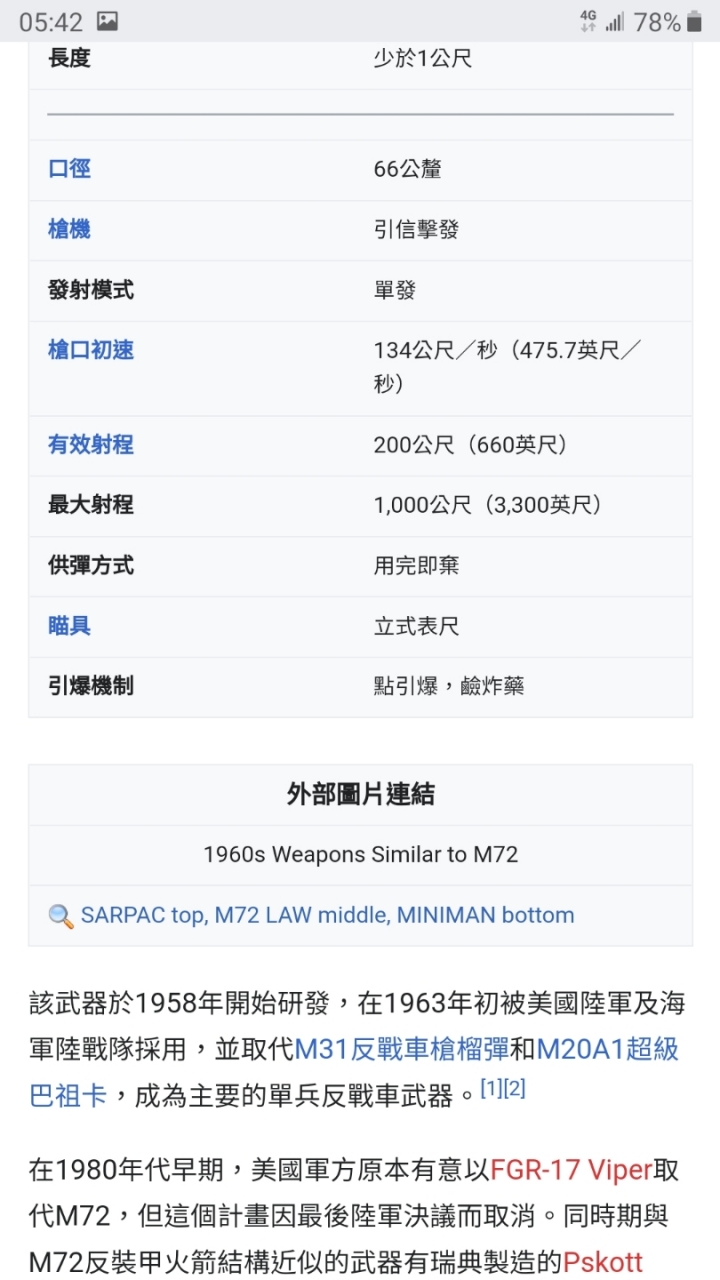Open the FGR-17 Viper red link
The height and width of the screenshot is (1280, 720).
point(571,1169)
